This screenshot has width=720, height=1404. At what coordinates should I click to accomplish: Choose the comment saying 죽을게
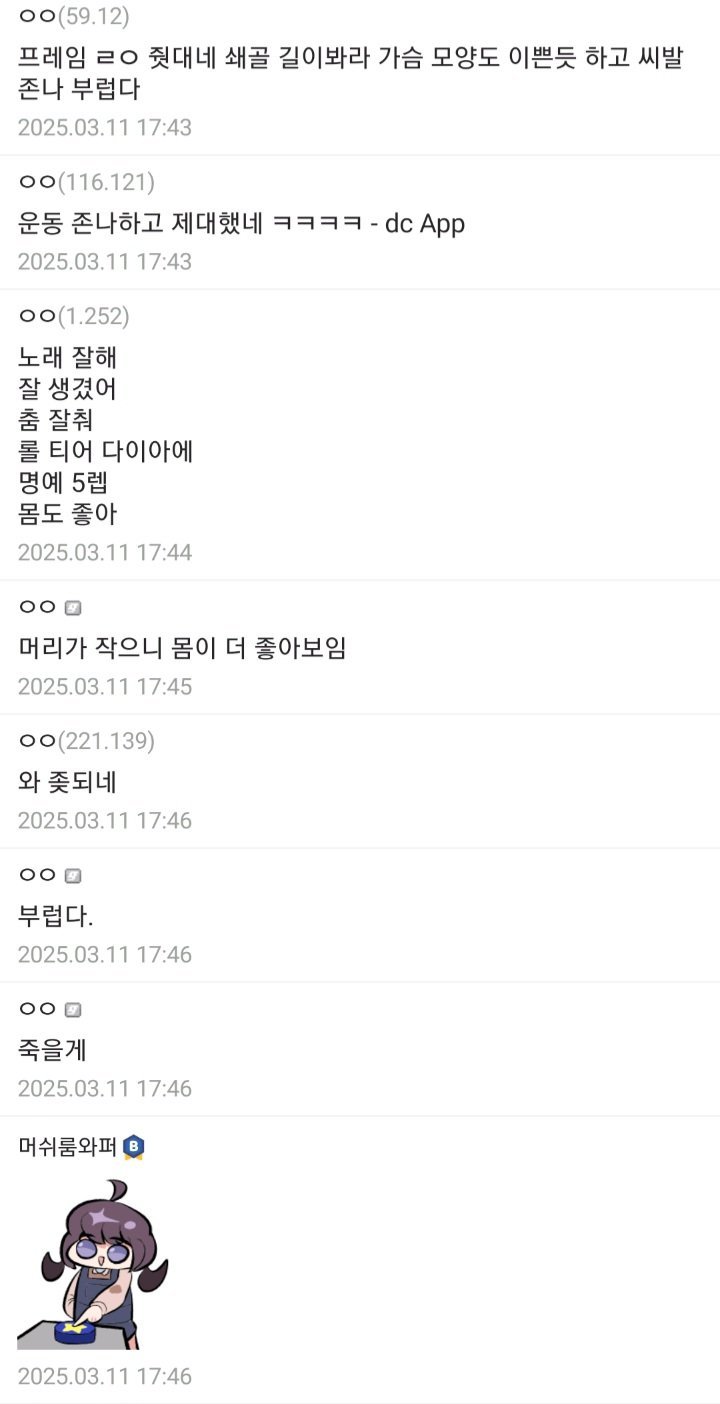(x=53, y=1050)
